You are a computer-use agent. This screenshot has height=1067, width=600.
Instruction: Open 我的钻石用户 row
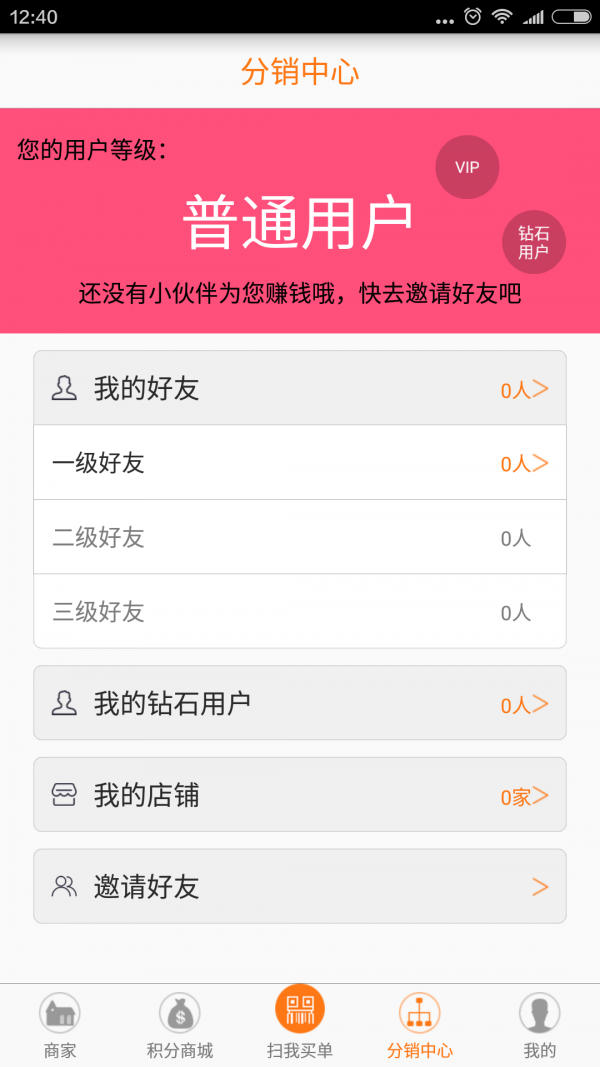click(300, 703)
